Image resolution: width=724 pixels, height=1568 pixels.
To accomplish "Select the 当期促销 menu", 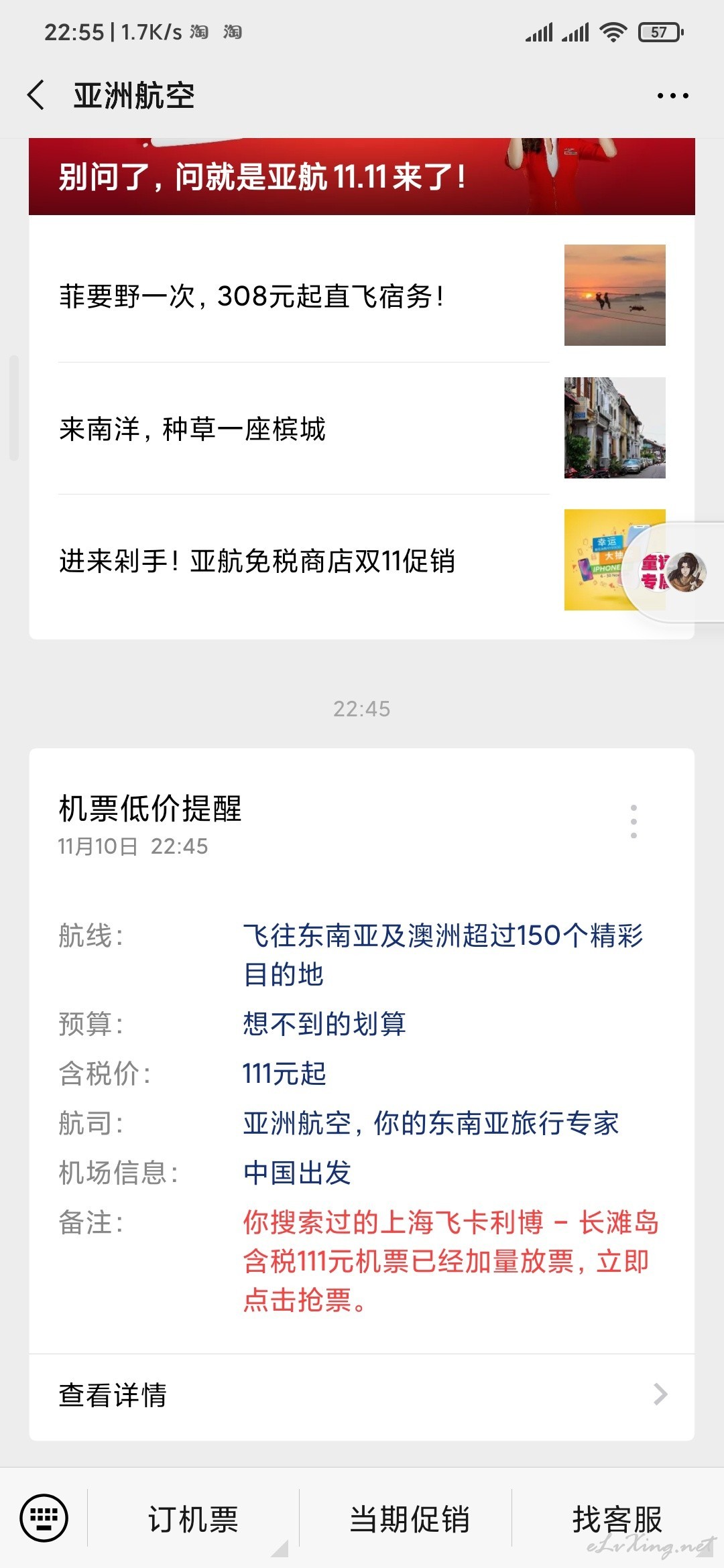I will [409, 1518].
